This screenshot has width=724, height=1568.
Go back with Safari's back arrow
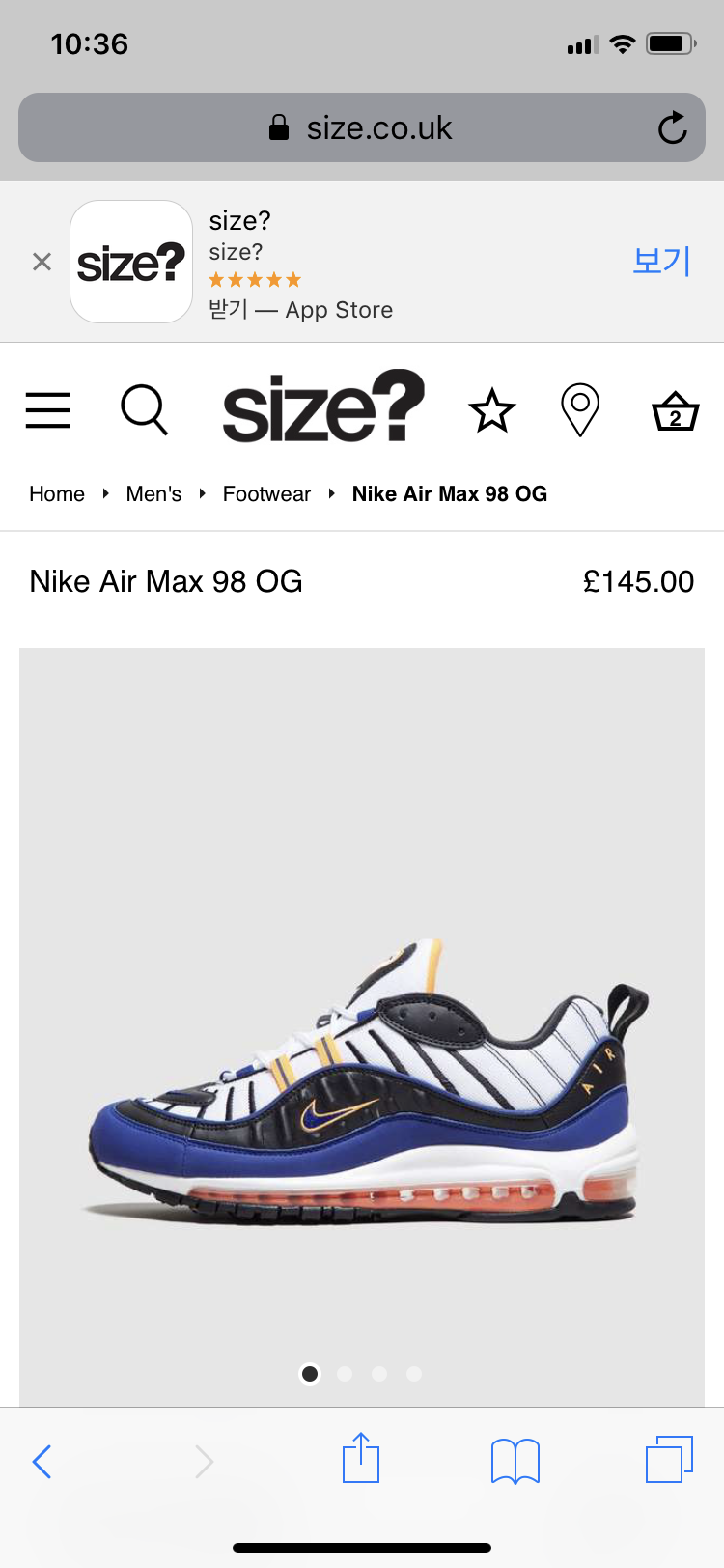coord(42,1461)
